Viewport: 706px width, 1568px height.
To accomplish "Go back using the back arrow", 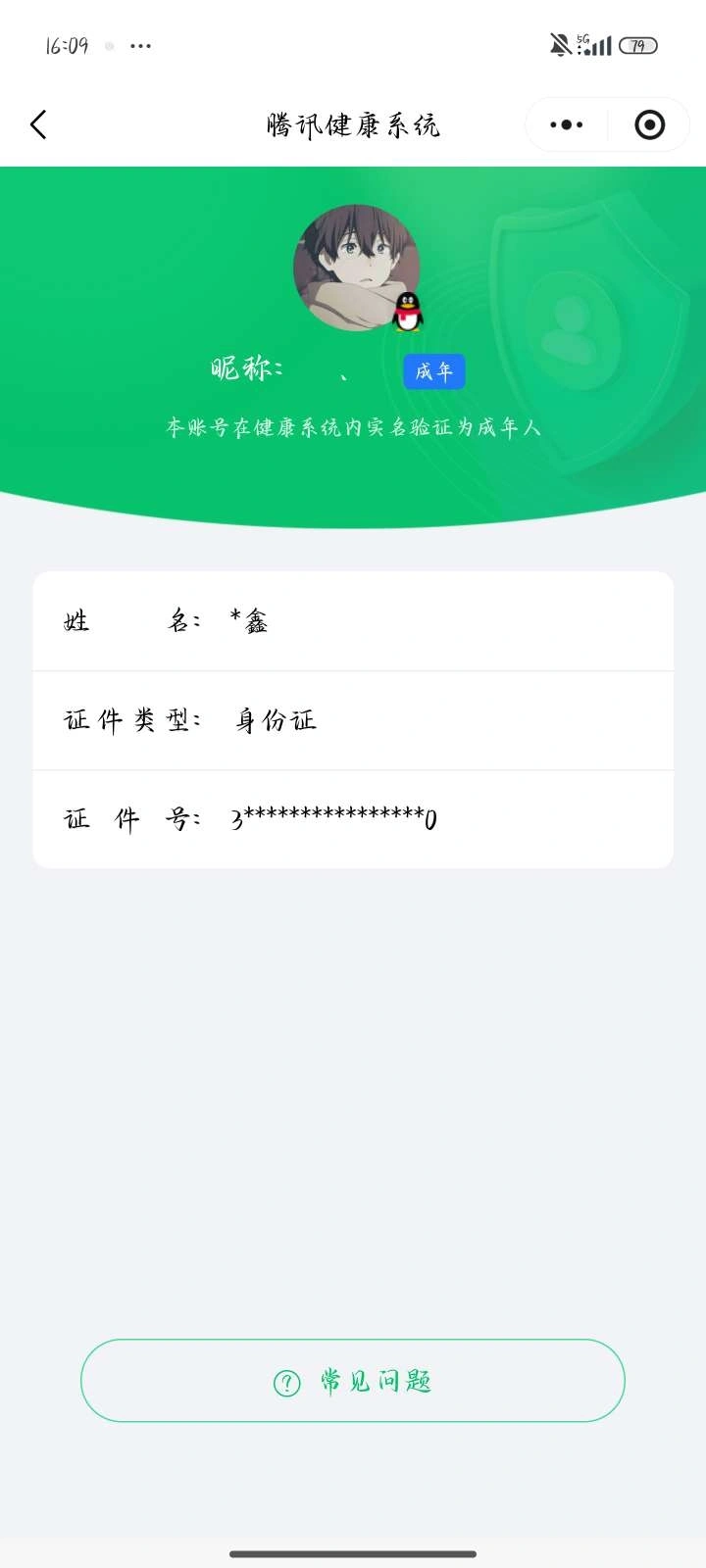I will click(37, 124).
